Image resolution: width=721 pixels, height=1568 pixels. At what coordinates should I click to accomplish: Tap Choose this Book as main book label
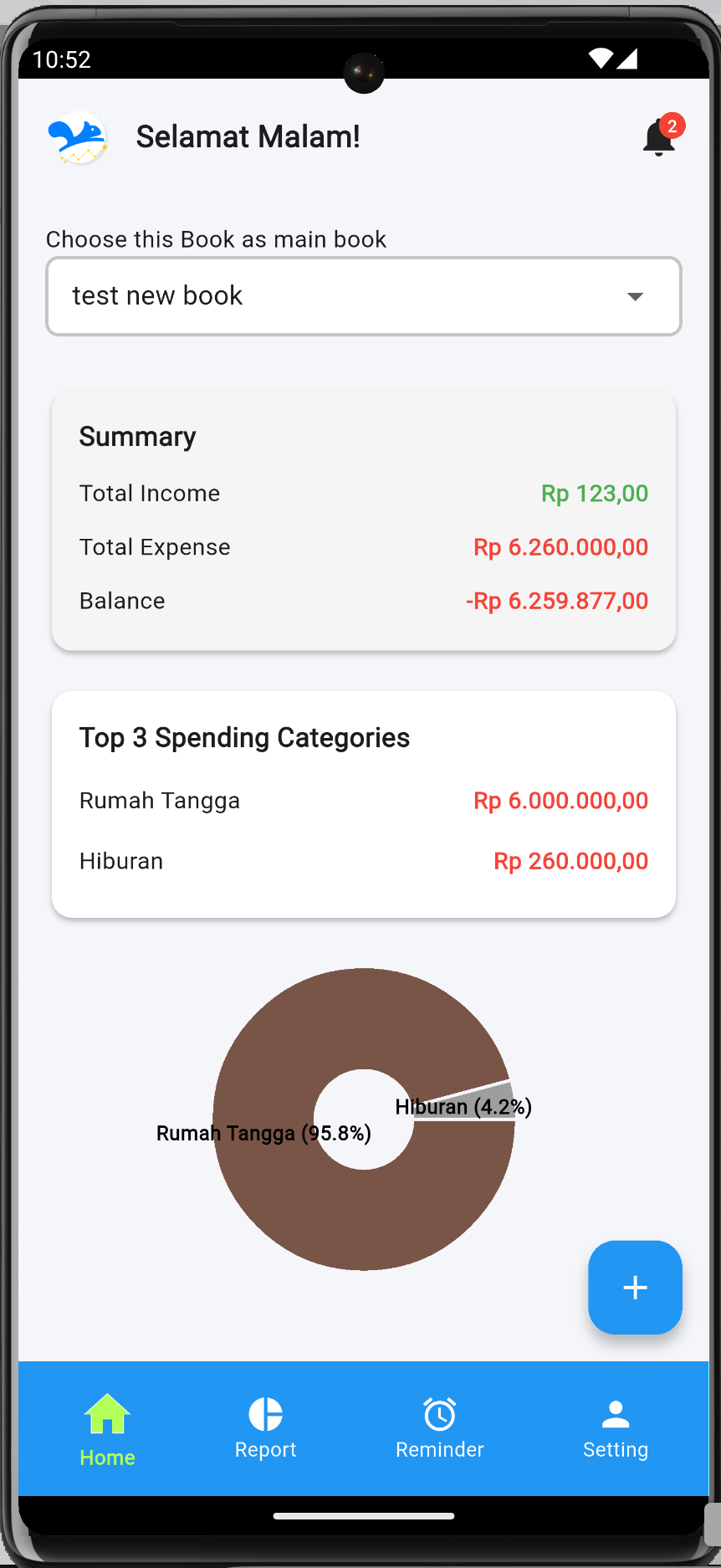click(x=216, y=239)
